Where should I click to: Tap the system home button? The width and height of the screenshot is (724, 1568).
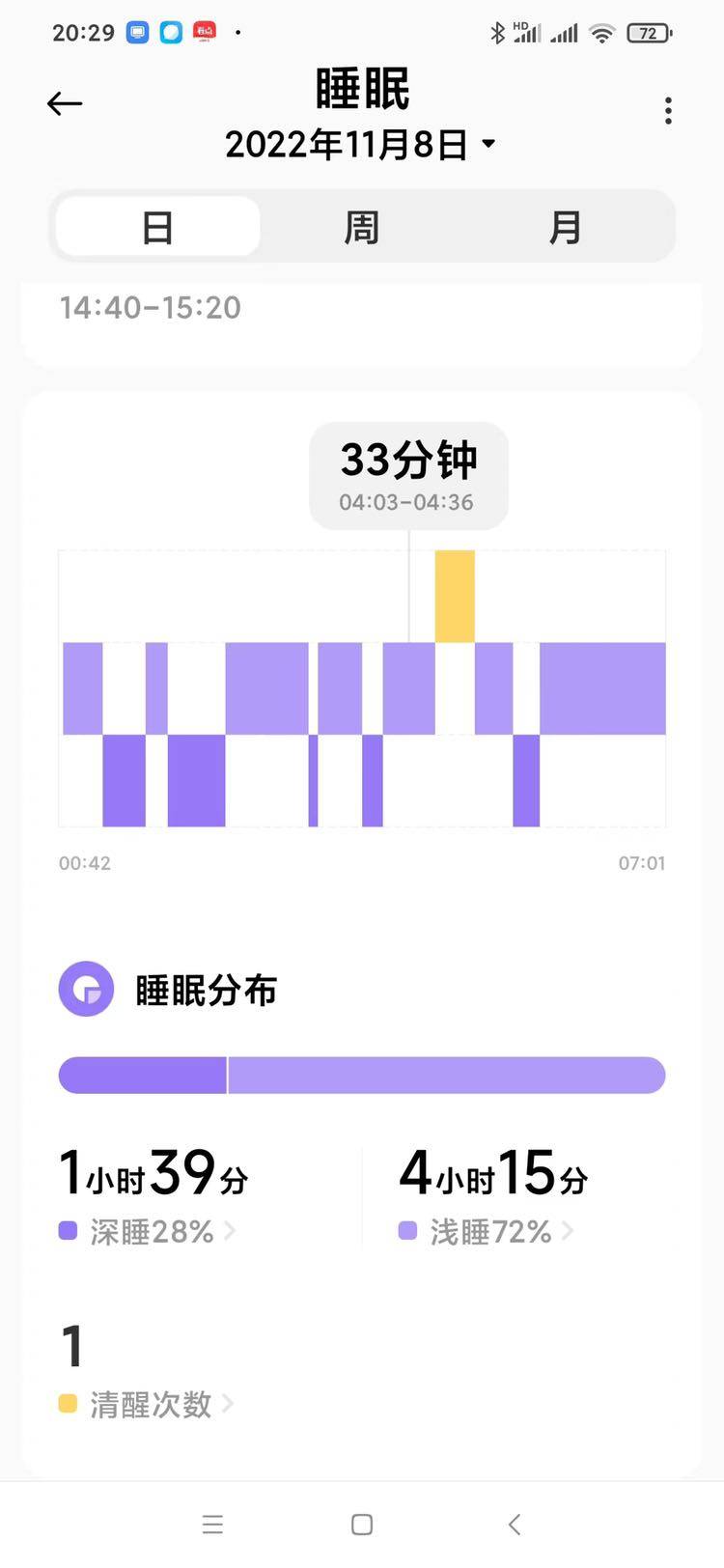(x=362, y=1525)
